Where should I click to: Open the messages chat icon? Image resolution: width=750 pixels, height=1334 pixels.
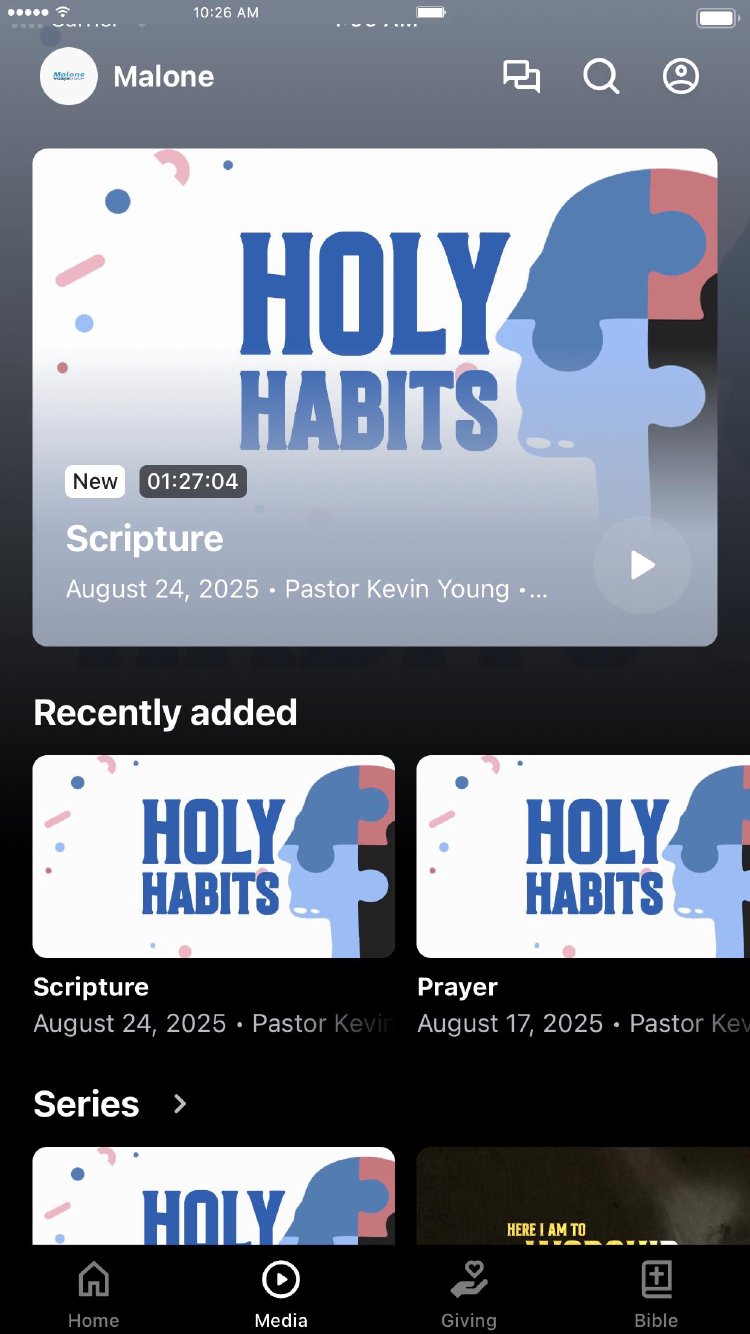coord(521,77)
